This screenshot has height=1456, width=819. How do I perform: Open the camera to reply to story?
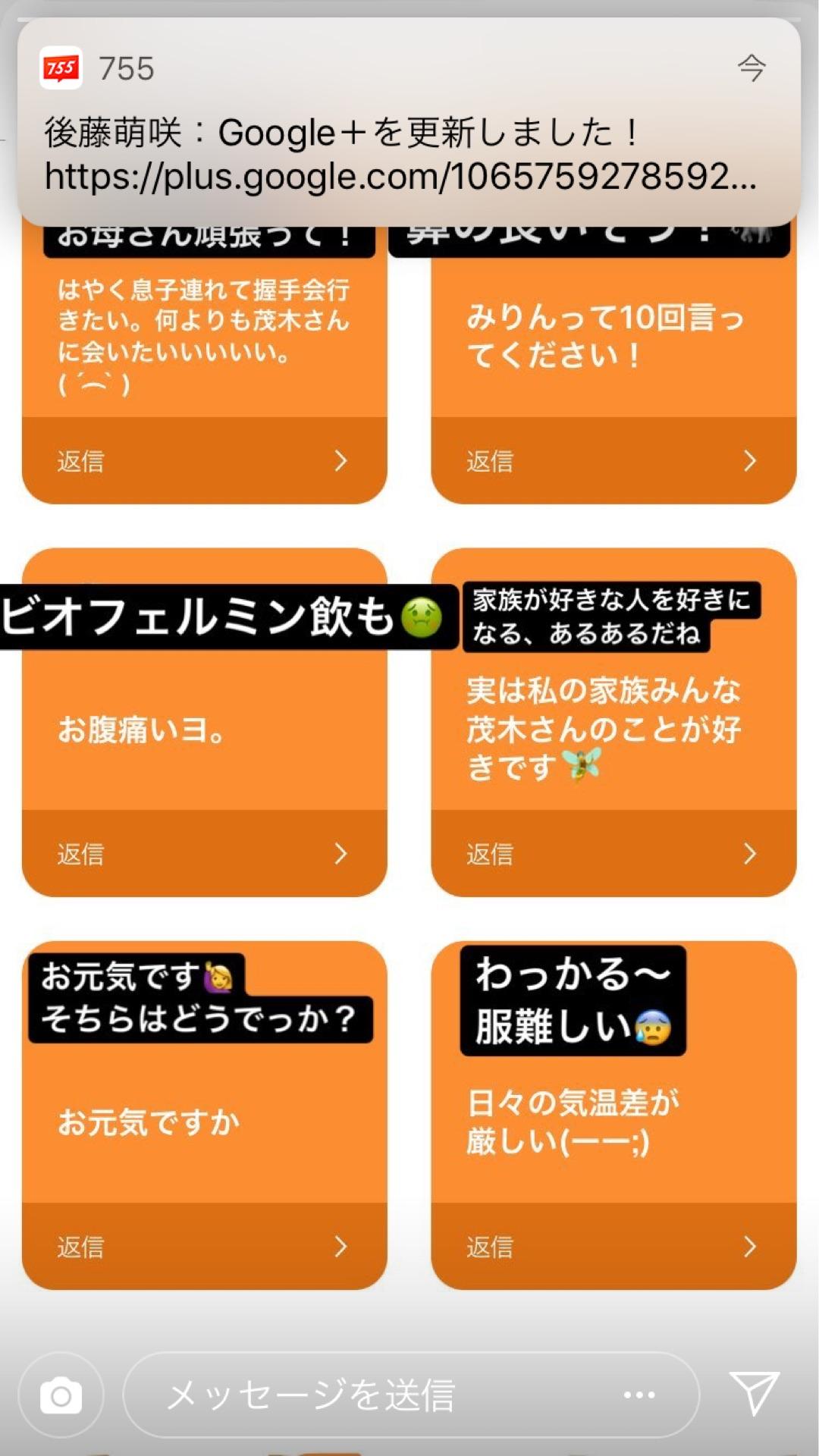pos(61,1395)
